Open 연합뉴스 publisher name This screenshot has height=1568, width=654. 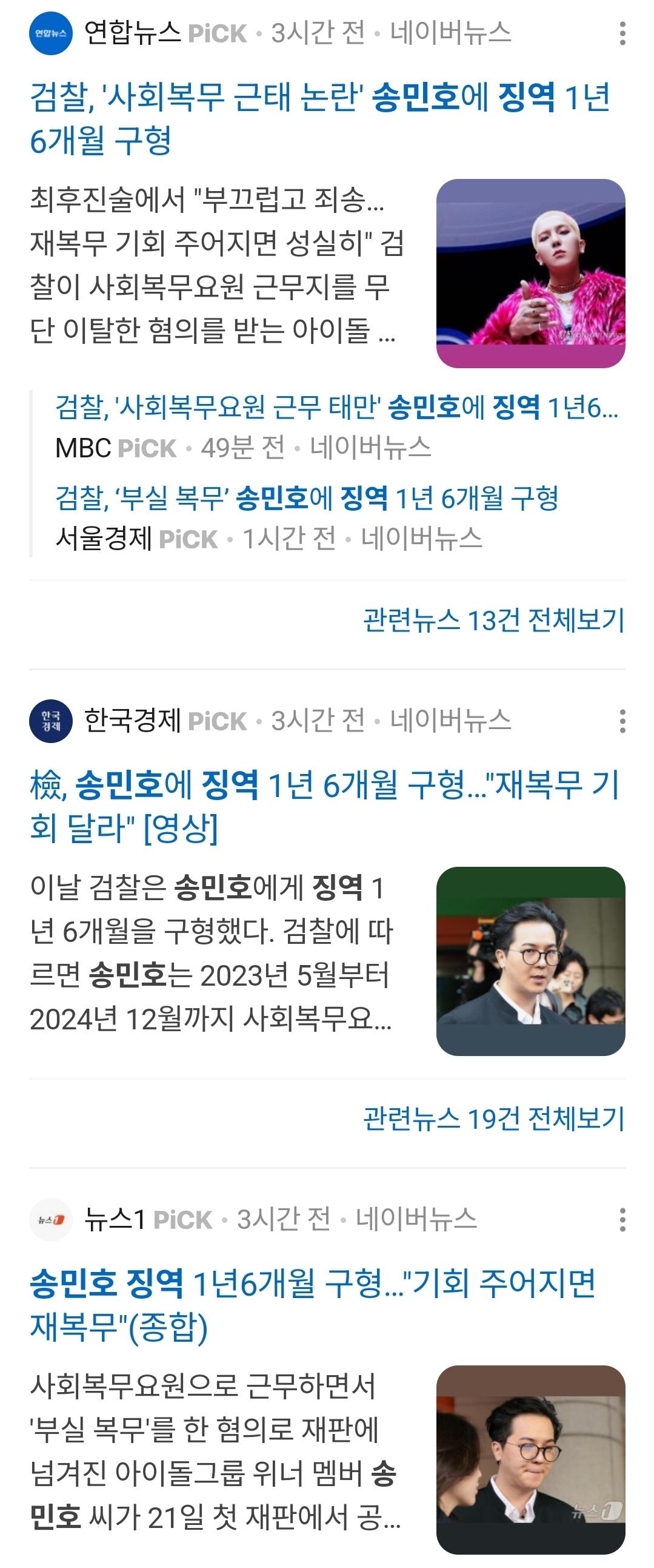[132, 33]
